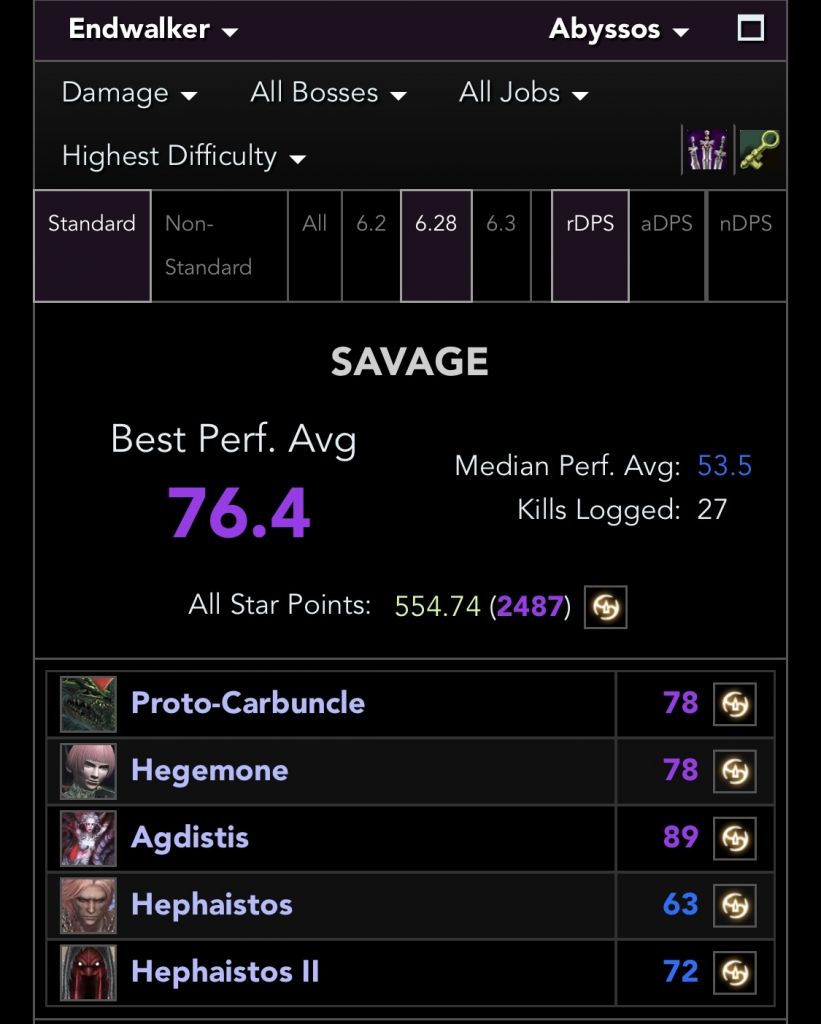Open the Abyssos zone dropdown
The image size is (821, 1024).
618,29
